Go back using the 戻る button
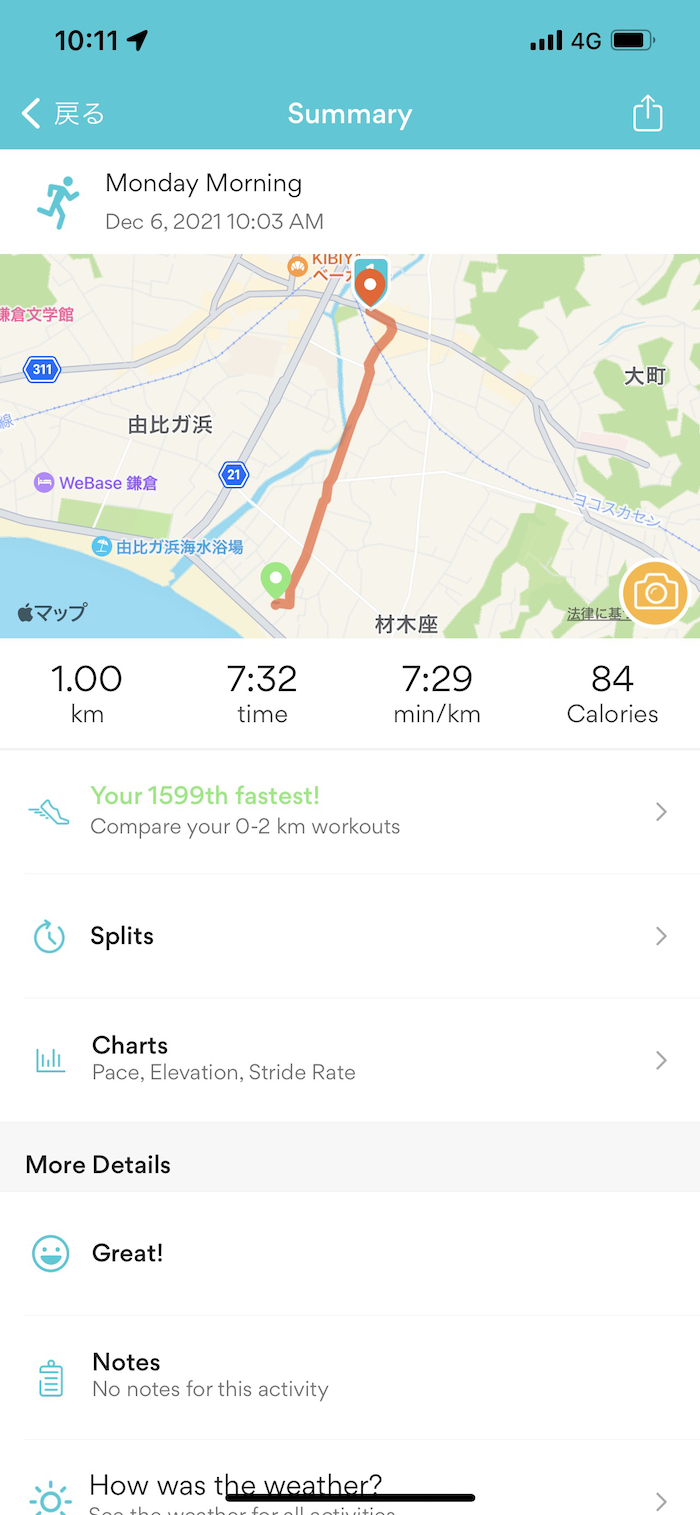 (64, 114)
